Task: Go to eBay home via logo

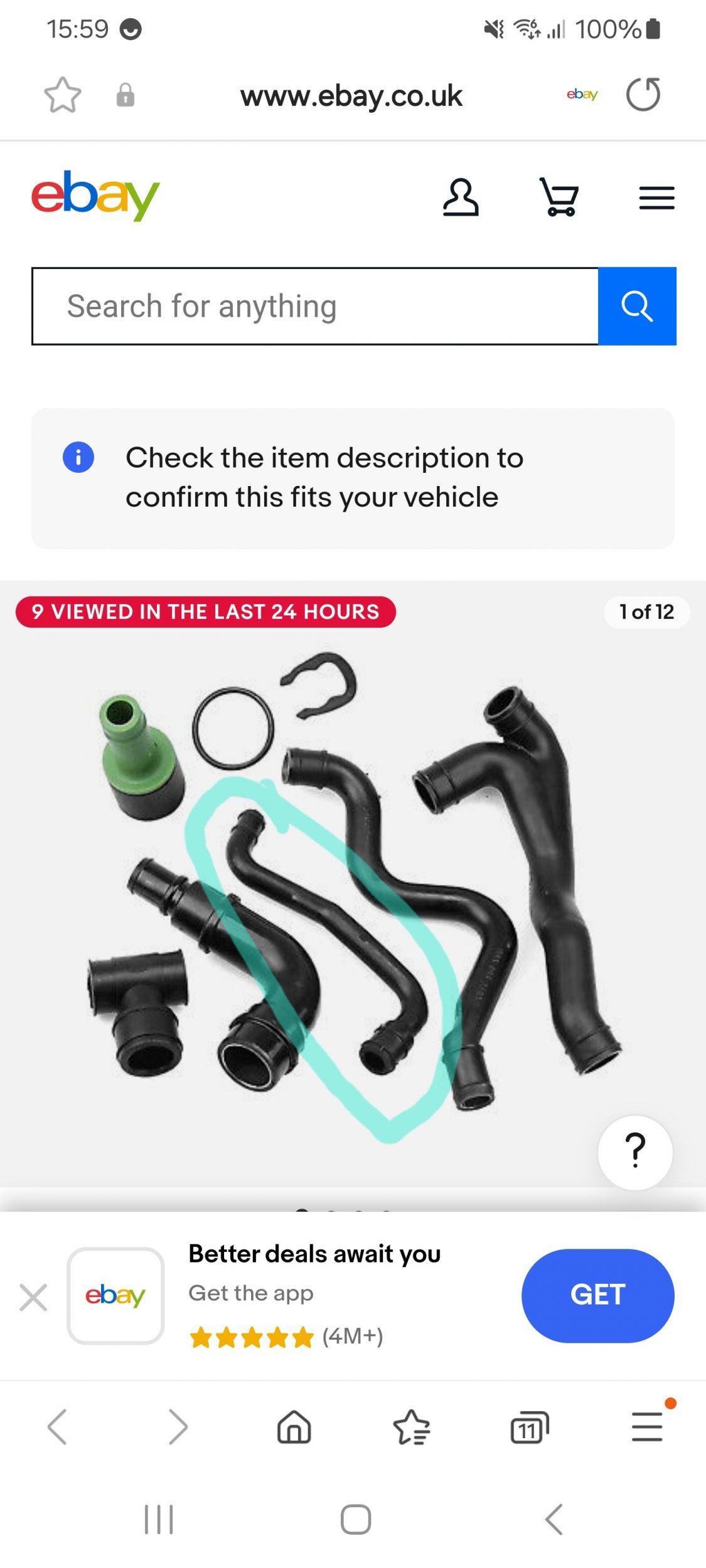Action: pyautogui.click(x=95, y=195)
